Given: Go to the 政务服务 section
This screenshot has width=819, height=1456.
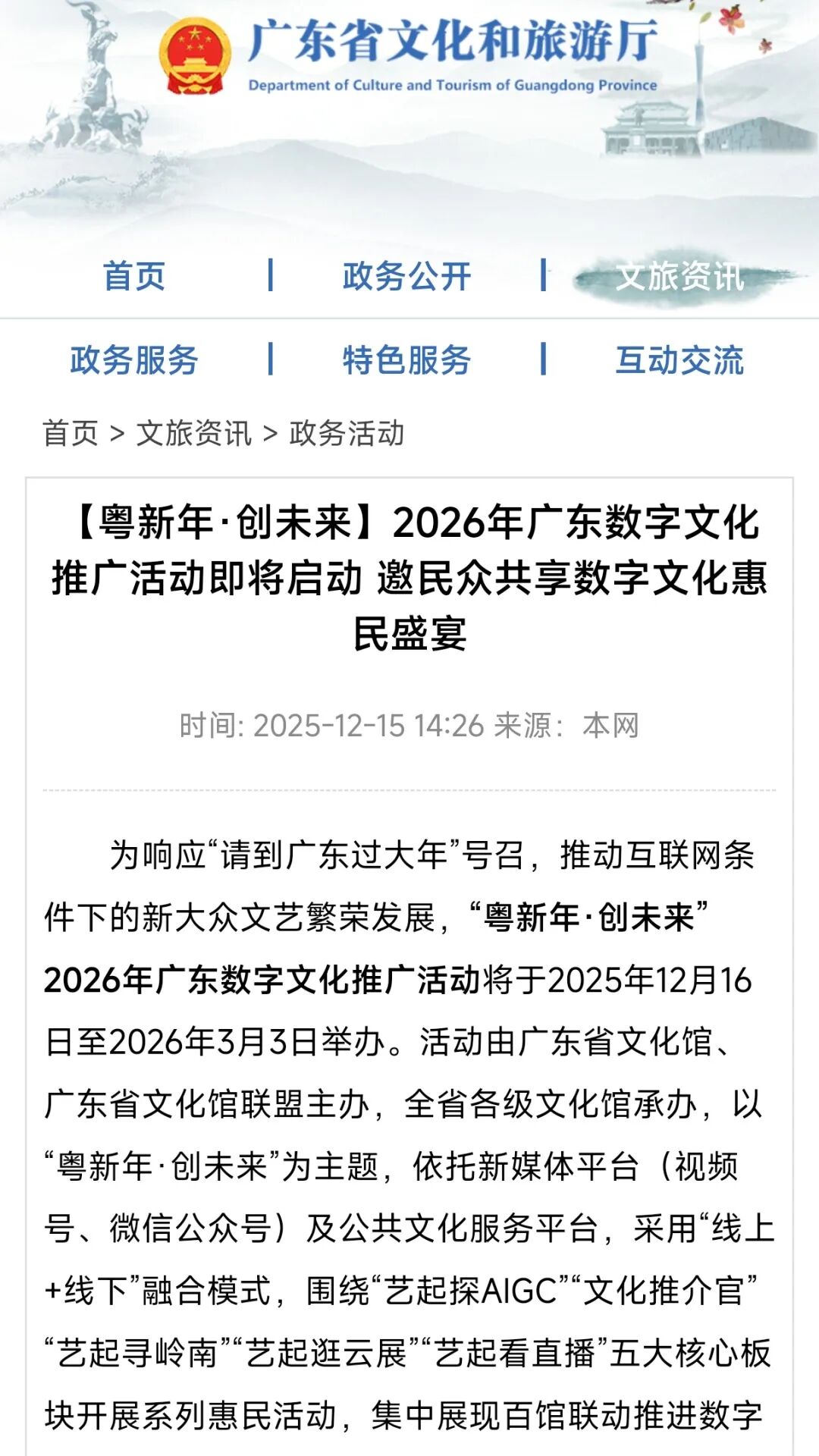Looking at the screenshot, I should 134,359.
